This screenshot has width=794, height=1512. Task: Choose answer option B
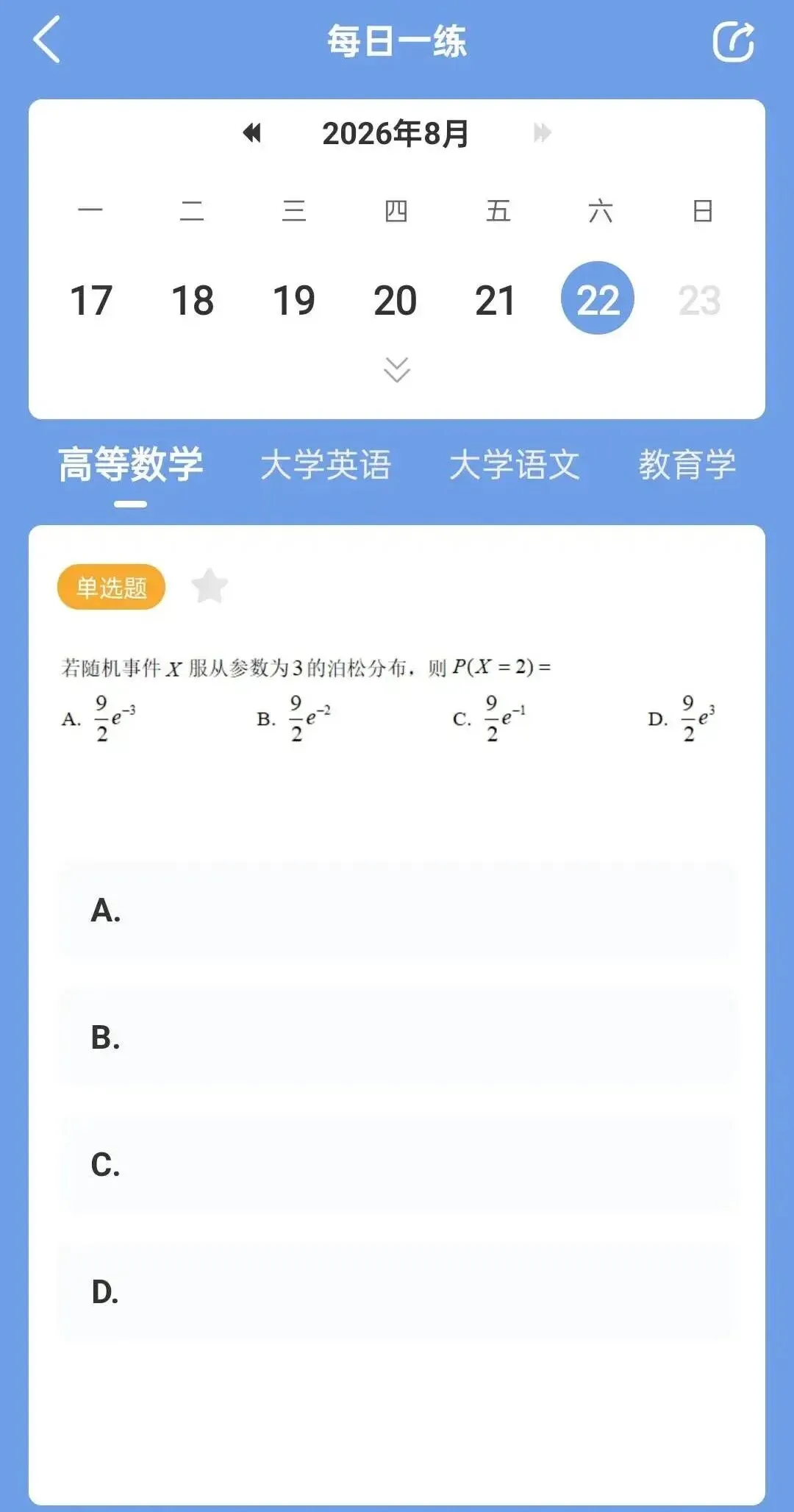[x=397, y=1038]
